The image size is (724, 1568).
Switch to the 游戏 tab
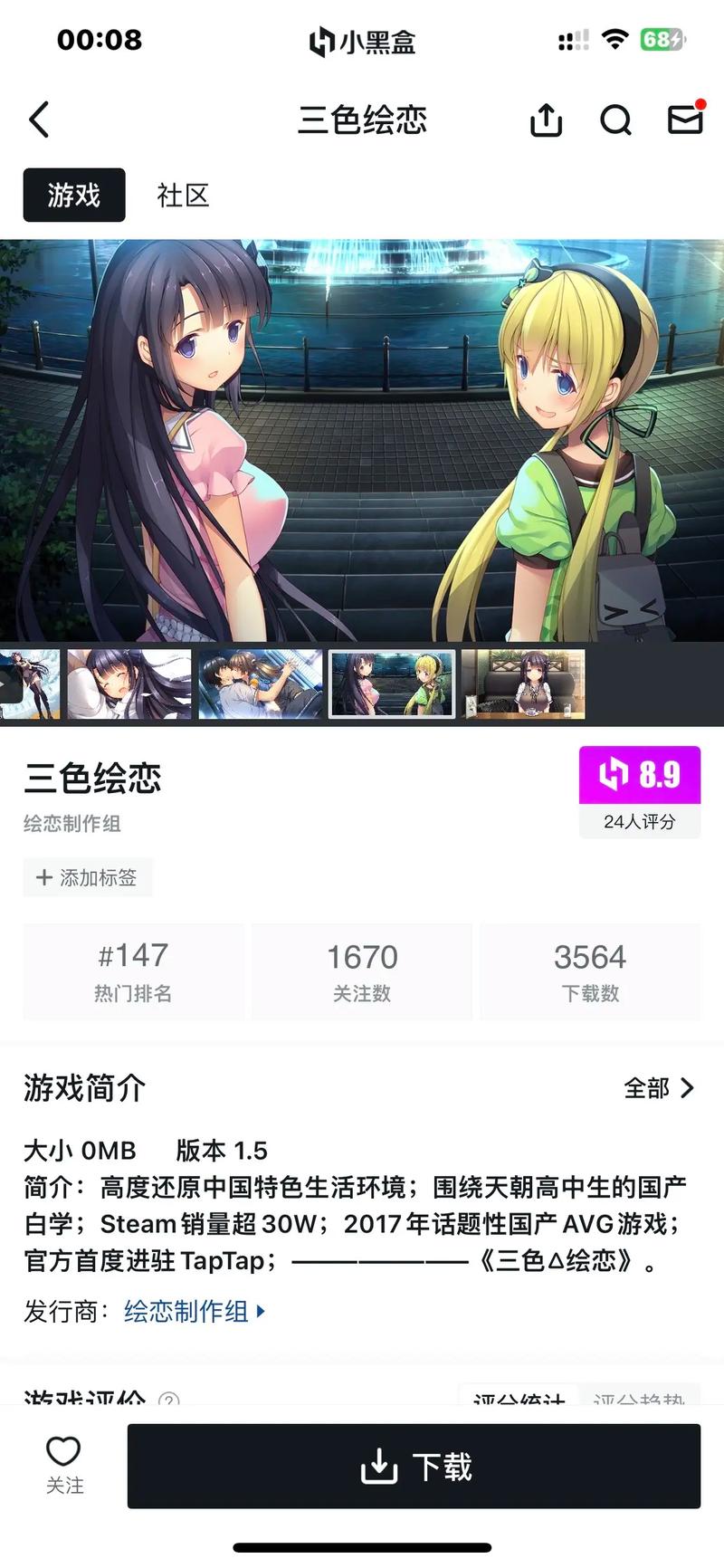coord(73,195)
